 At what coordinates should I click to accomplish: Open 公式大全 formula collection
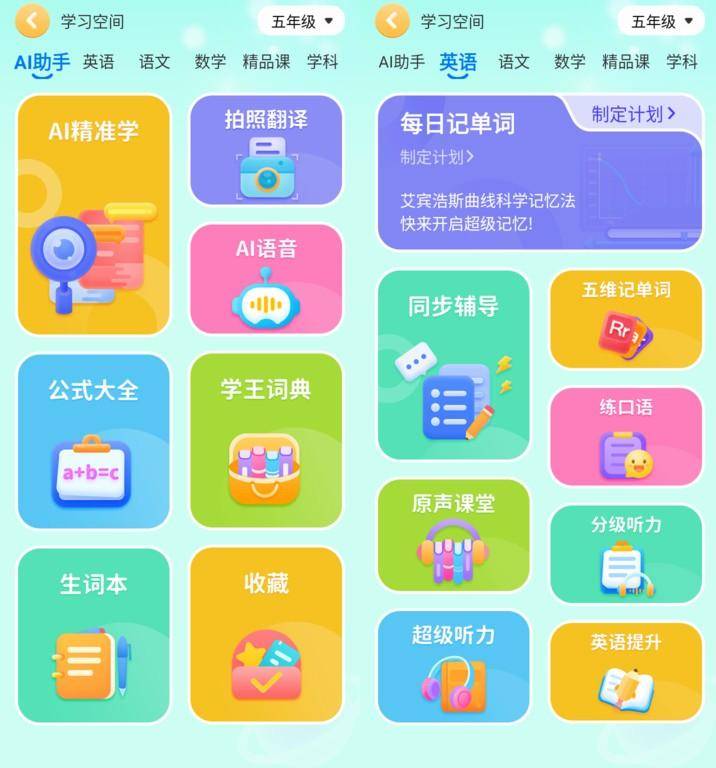point(93,441)
